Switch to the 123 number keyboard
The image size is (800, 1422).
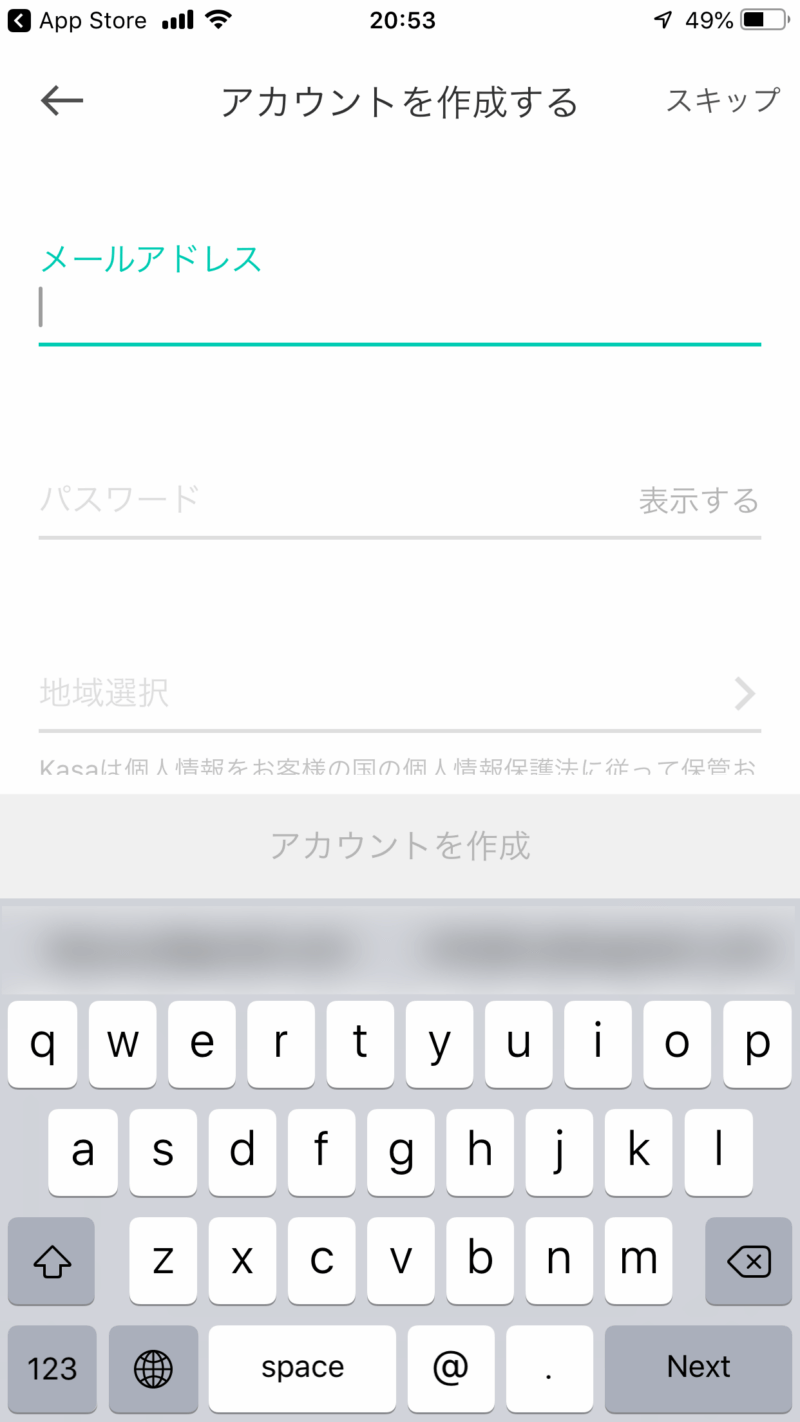52,1367
